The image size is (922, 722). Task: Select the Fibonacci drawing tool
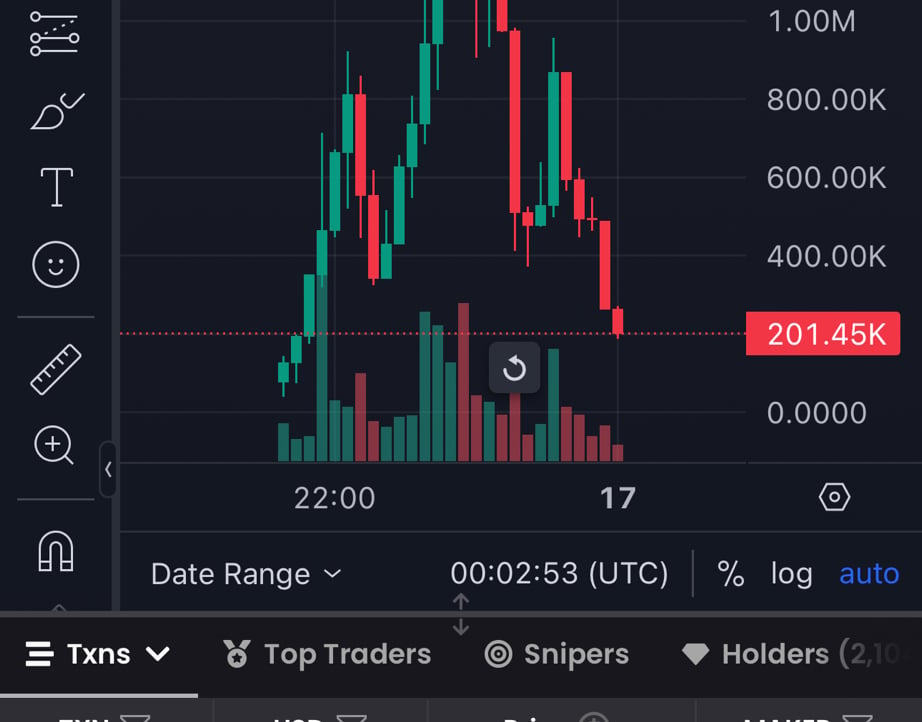tap(55, 34)
